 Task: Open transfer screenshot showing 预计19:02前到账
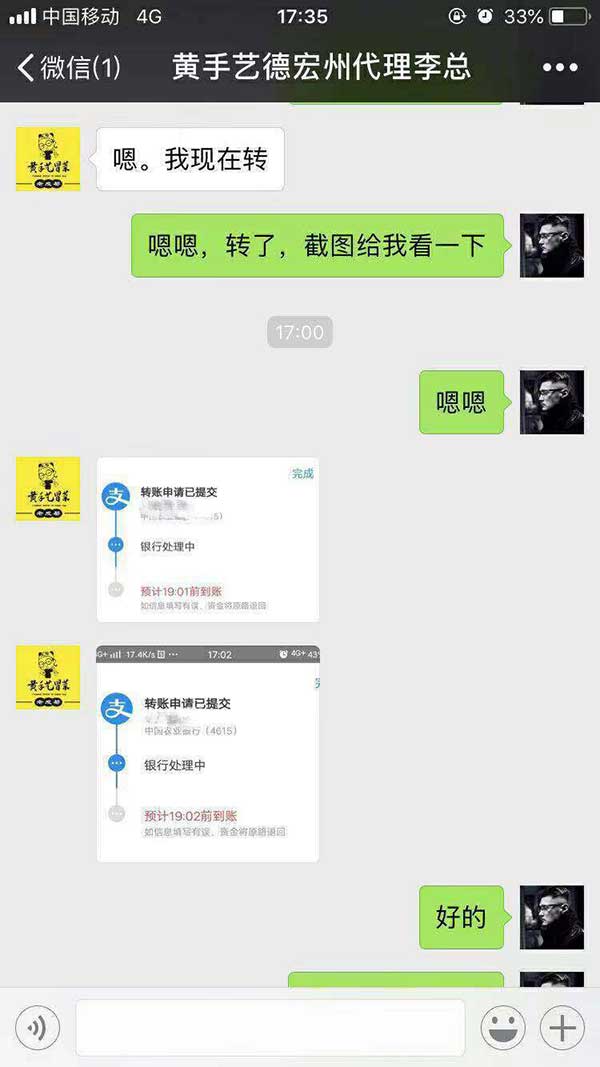pyautogui.click(x=207, y=754)
